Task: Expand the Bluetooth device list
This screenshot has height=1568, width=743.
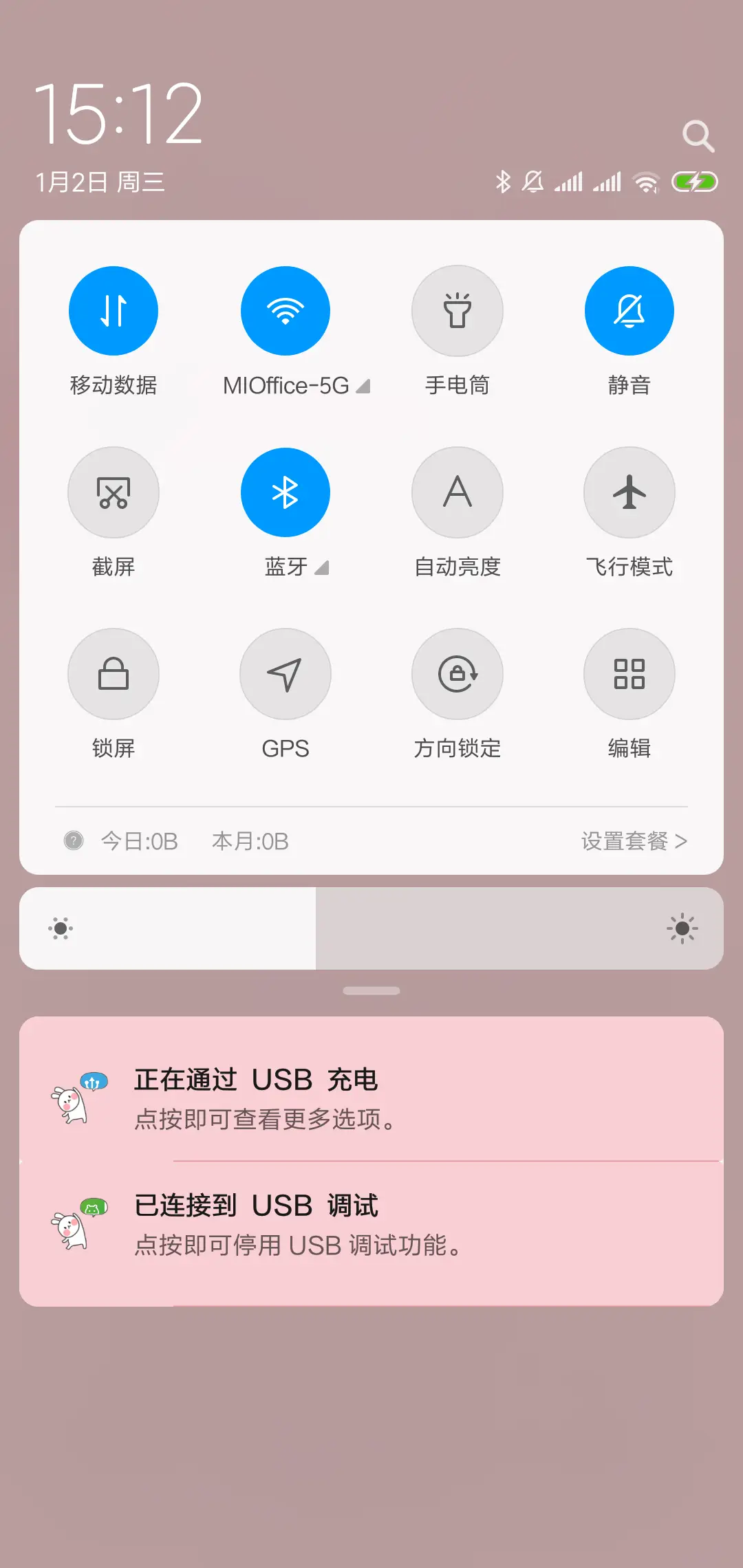Action: click(321, 569)
